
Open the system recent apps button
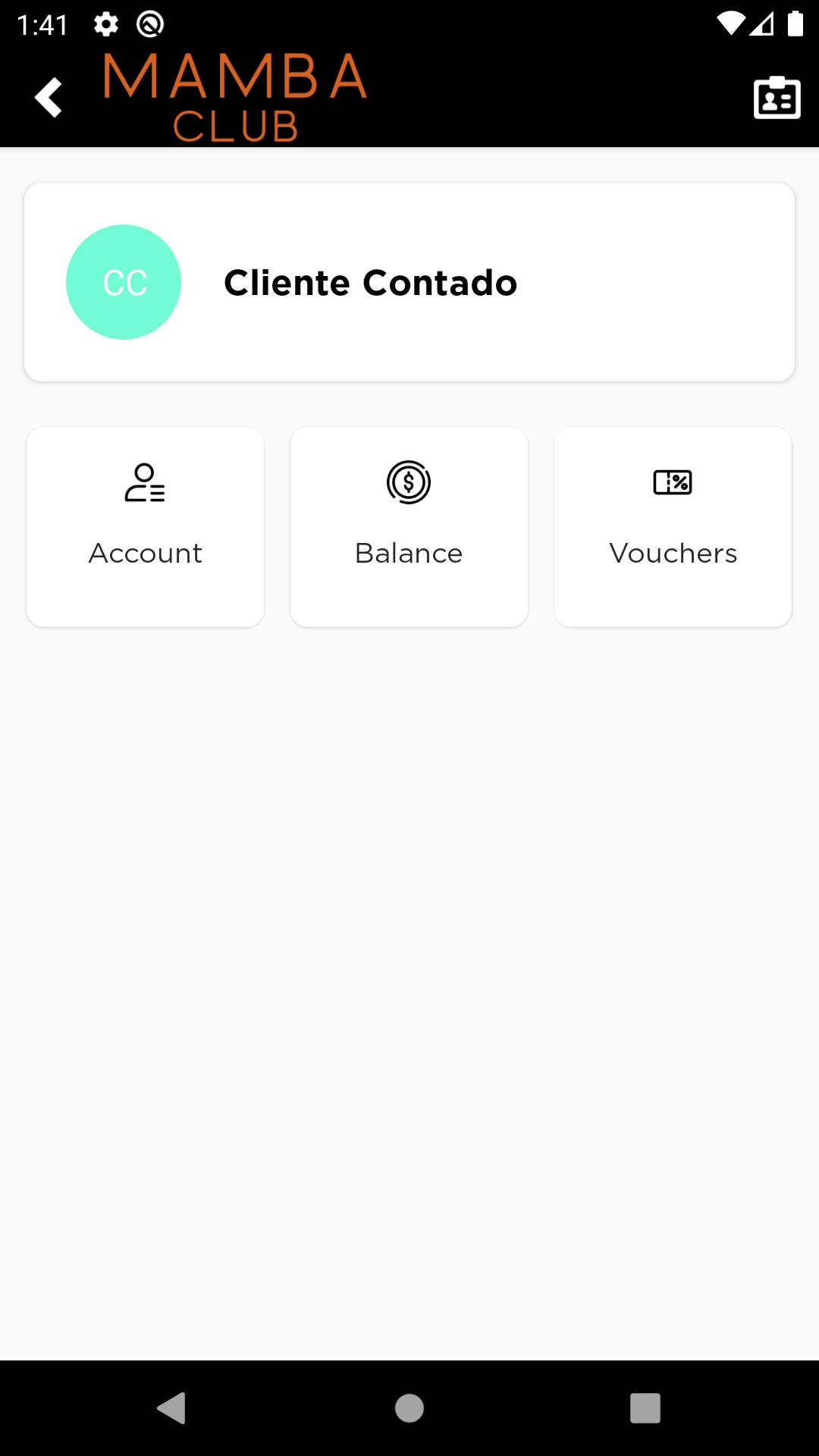click(x=645, y=1408)
